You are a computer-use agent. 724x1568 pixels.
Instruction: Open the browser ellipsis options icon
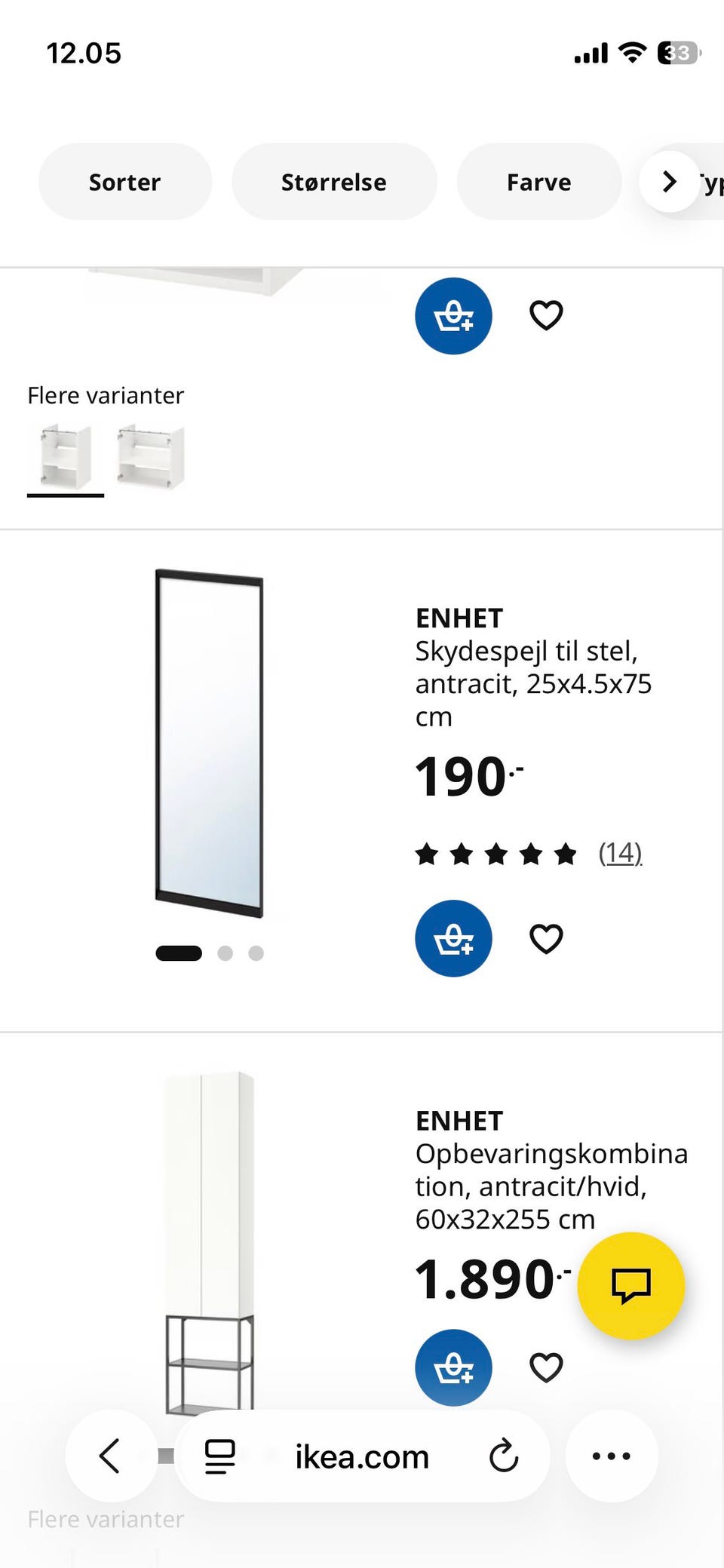tap(612, 1456)
